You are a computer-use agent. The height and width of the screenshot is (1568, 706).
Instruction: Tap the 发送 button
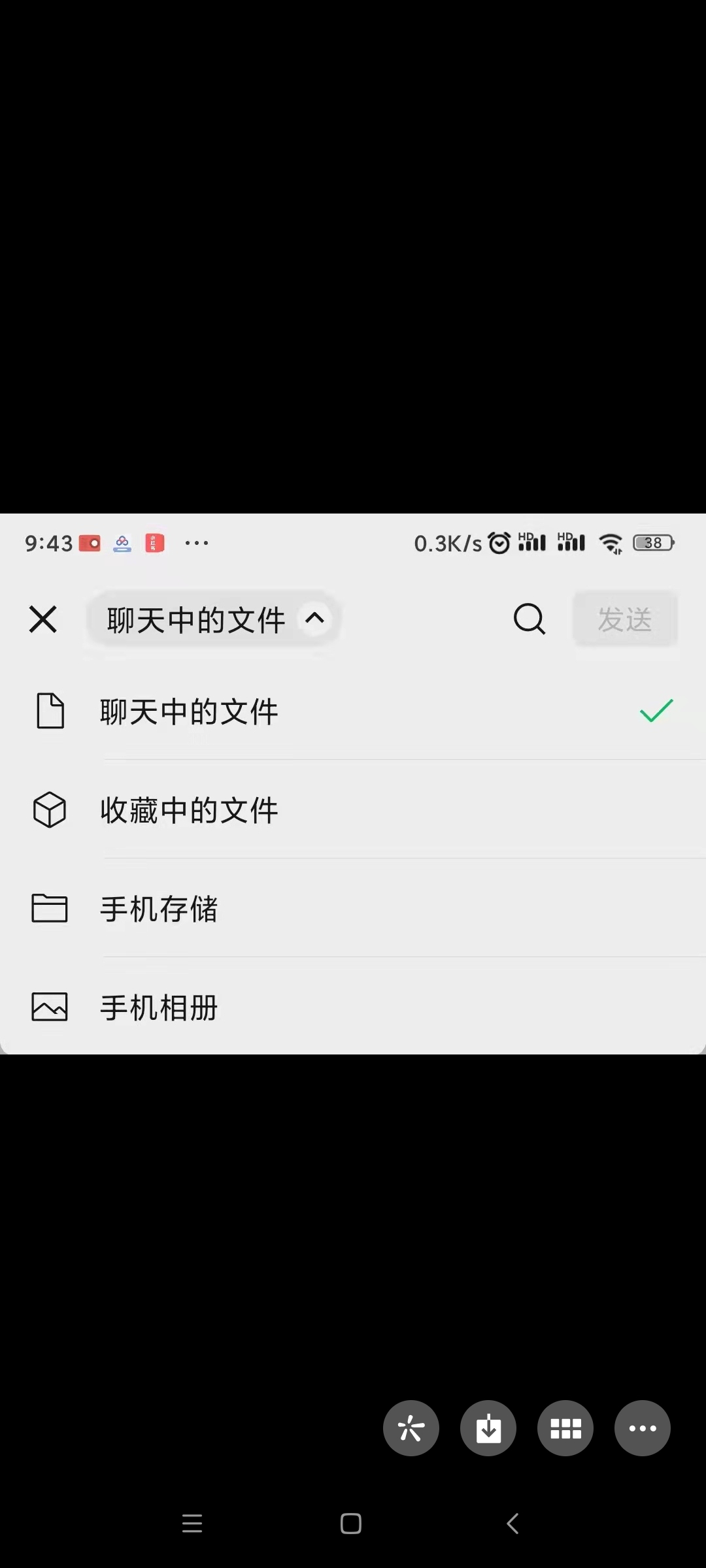pyautogui.click(x=625, y=619)
